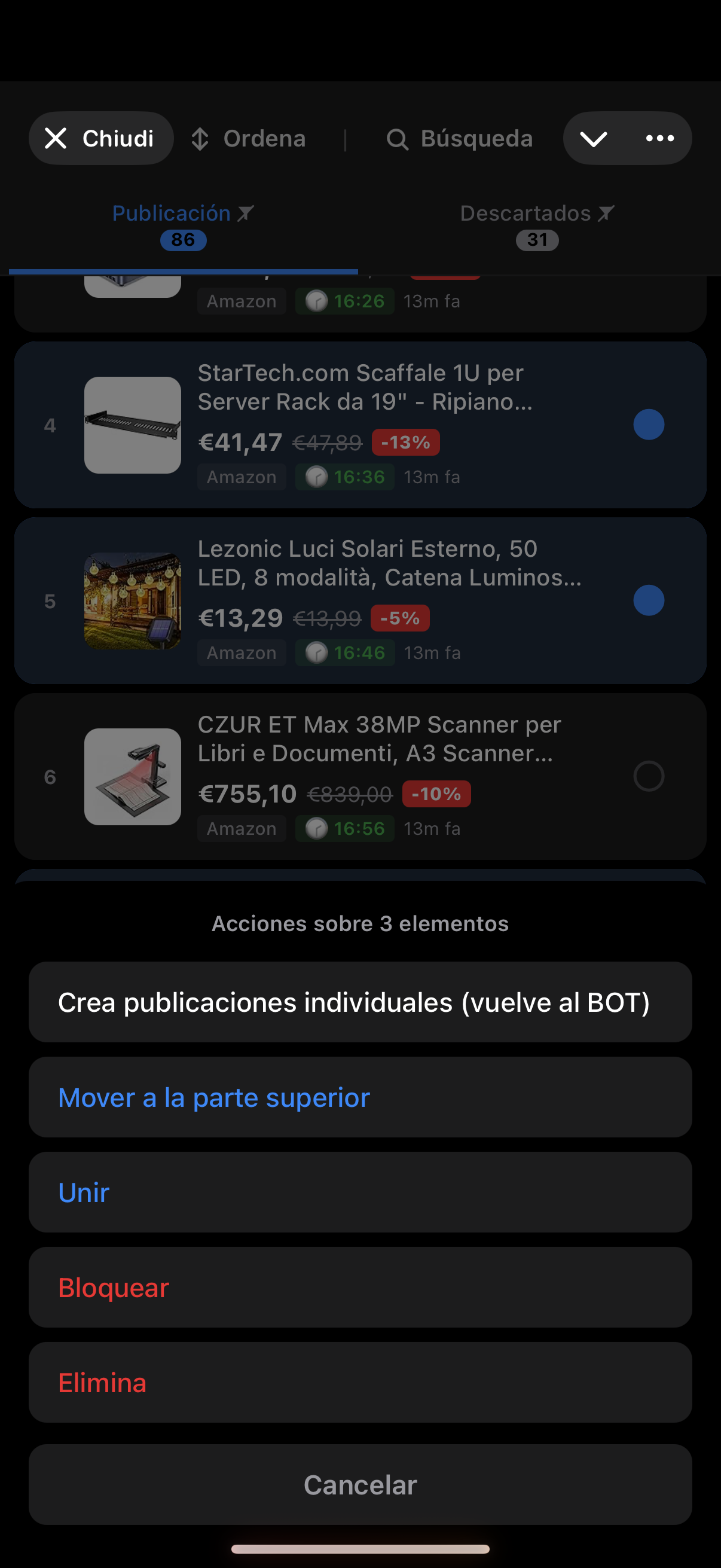The width and height of the screenshot is (721, 1568).
Task: Open the Búsqueda search
Action: 459,139
